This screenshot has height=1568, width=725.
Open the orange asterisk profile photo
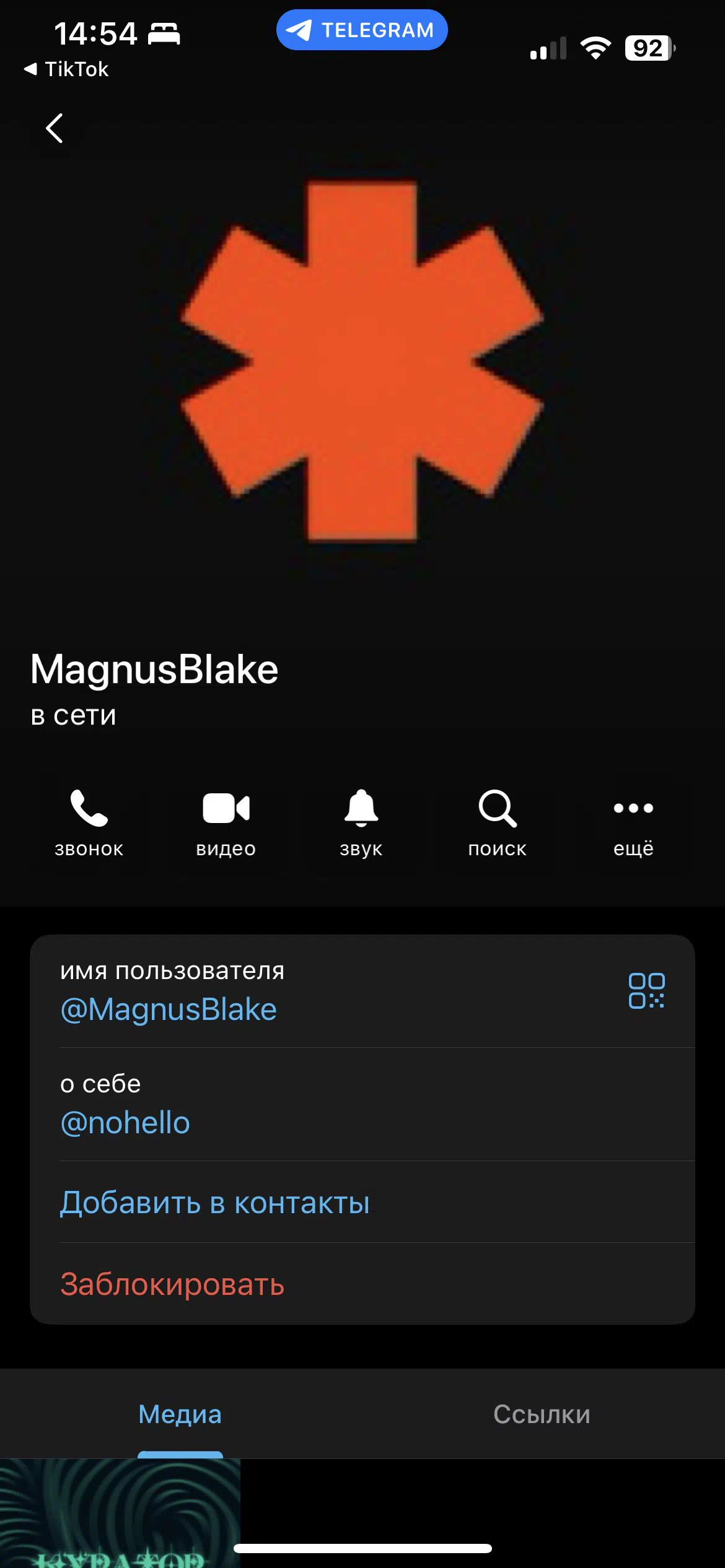(362, 361)
